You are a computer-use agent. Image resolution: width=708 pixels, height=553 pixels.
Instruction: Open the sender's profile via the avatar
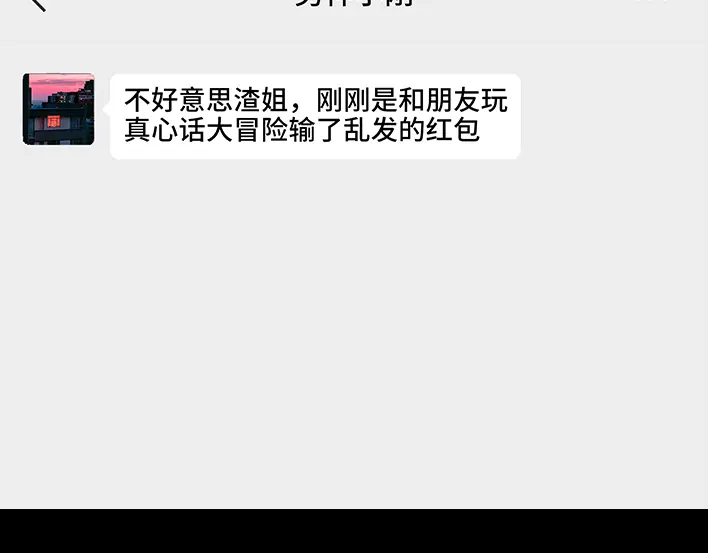[59, 109]
